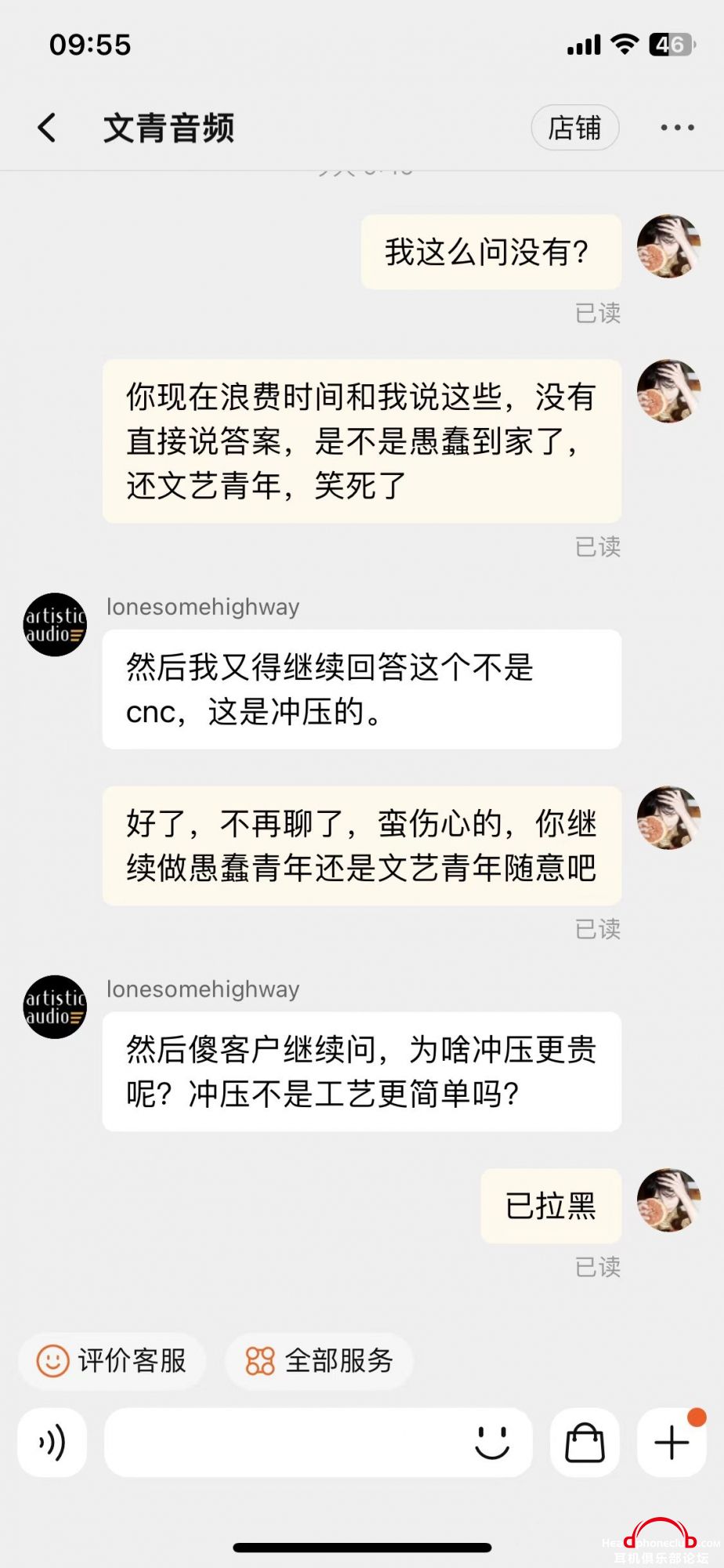724x1568 pixels.
Task: Open the shopping bag icon
Action: [585, 1443]
